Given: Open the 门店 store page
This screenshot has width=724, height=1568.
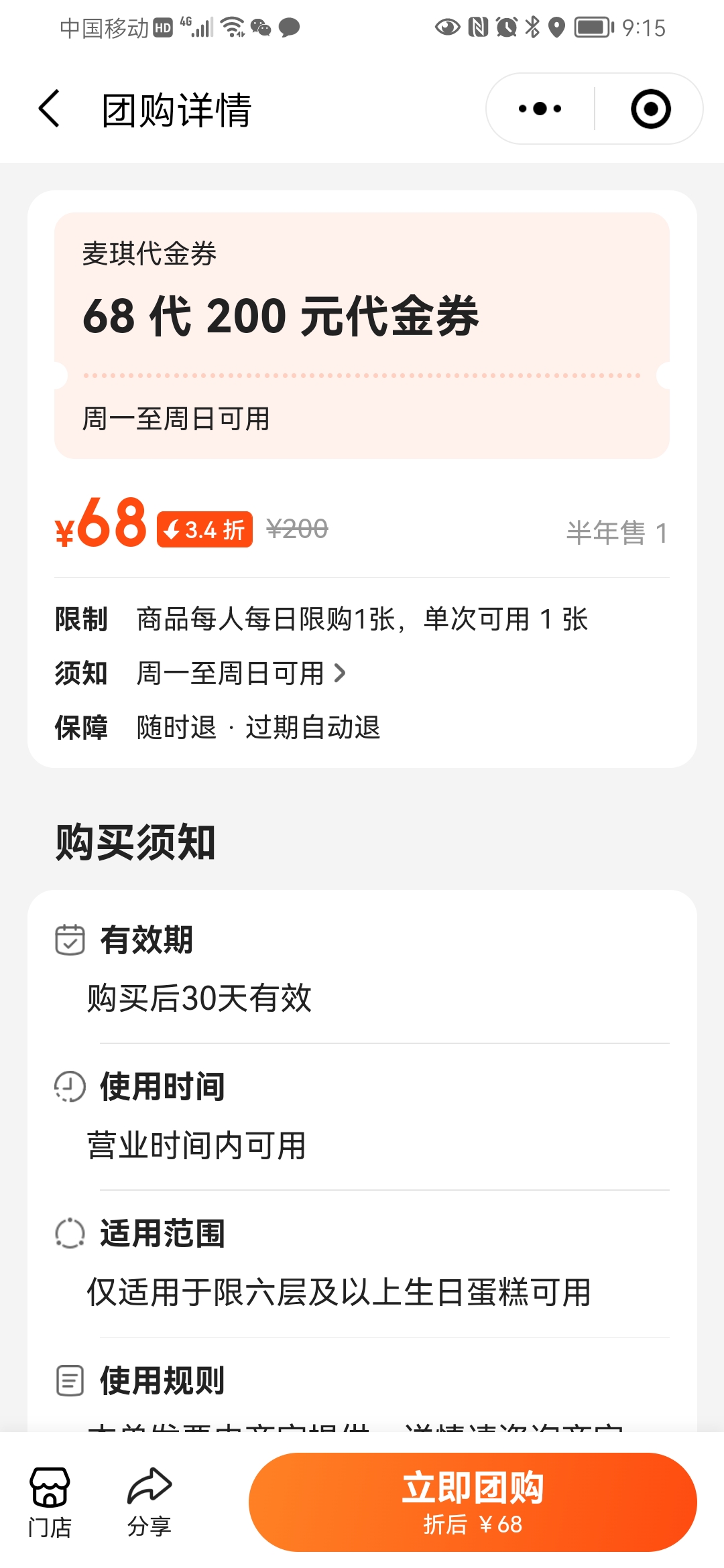Looking at the screenshot, I should (x=50, y=1503).
